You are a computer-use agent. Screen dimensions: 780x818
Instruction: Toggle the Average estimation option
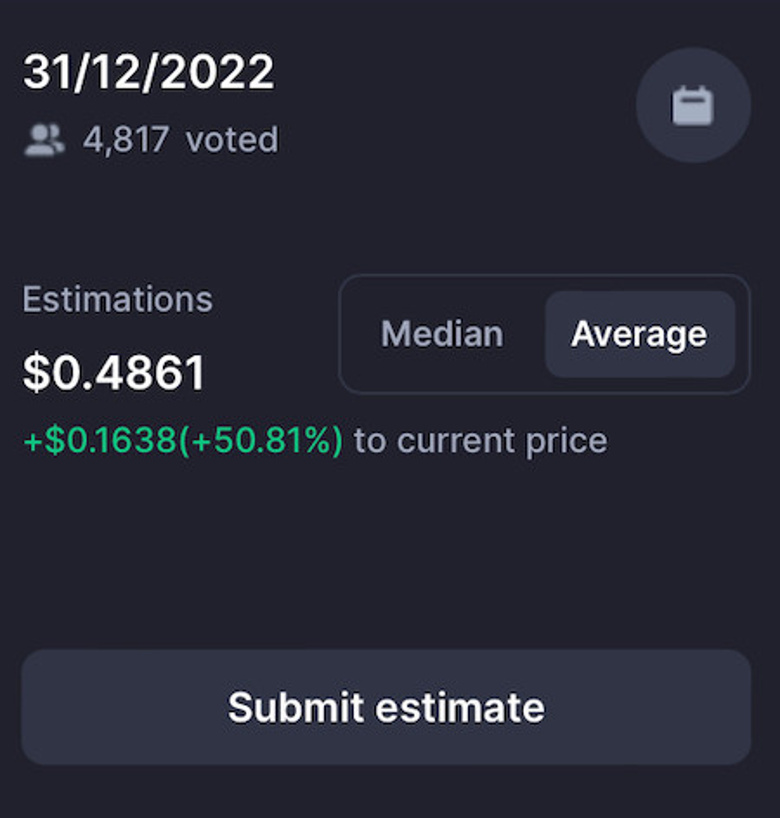(x=638, y=334)
